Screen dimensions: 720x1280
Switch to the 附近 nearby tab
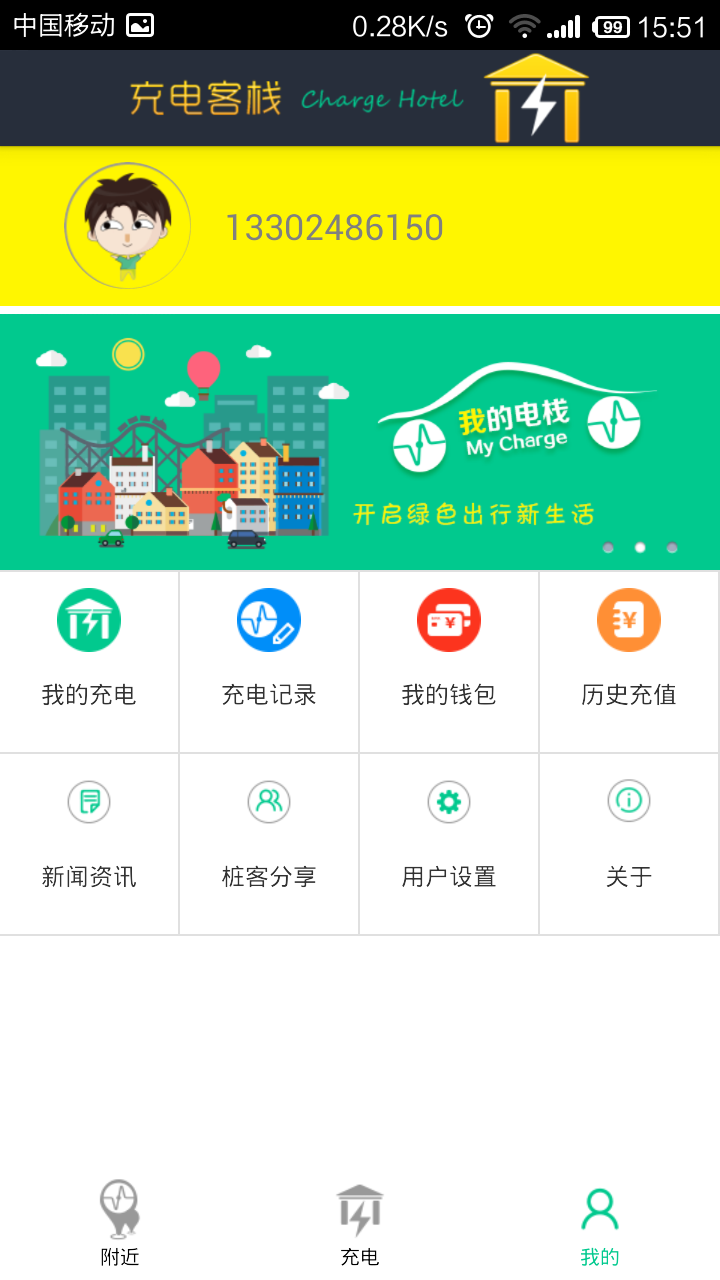pyautogui.click(x=120, y=1224)
